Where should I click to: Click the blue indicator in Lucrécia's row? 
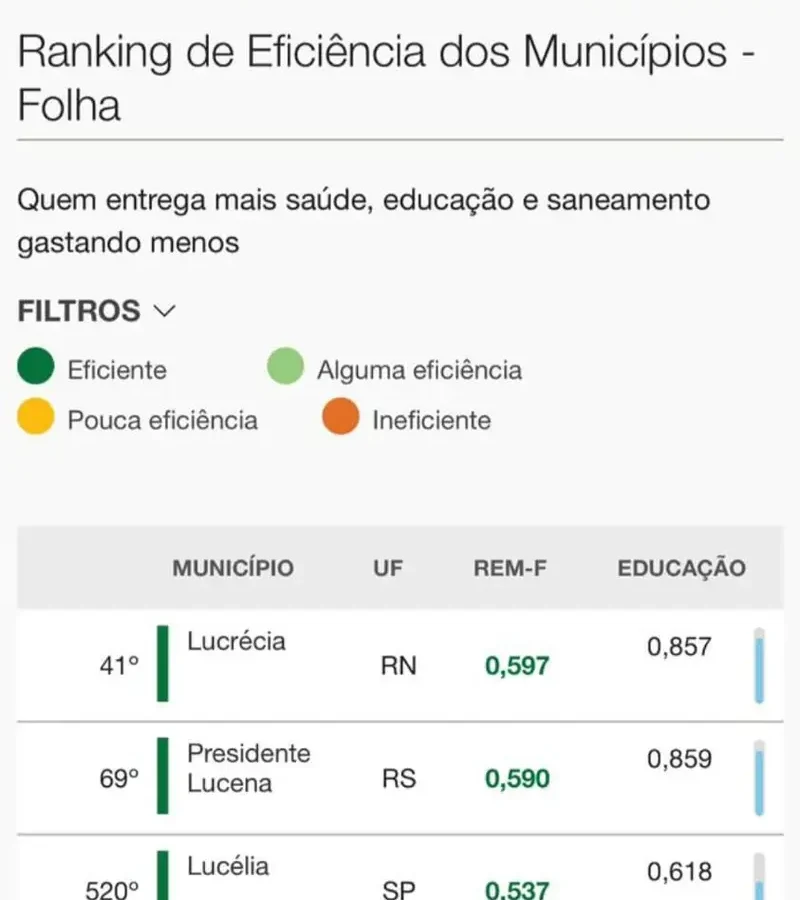click(x=758, y=663)
